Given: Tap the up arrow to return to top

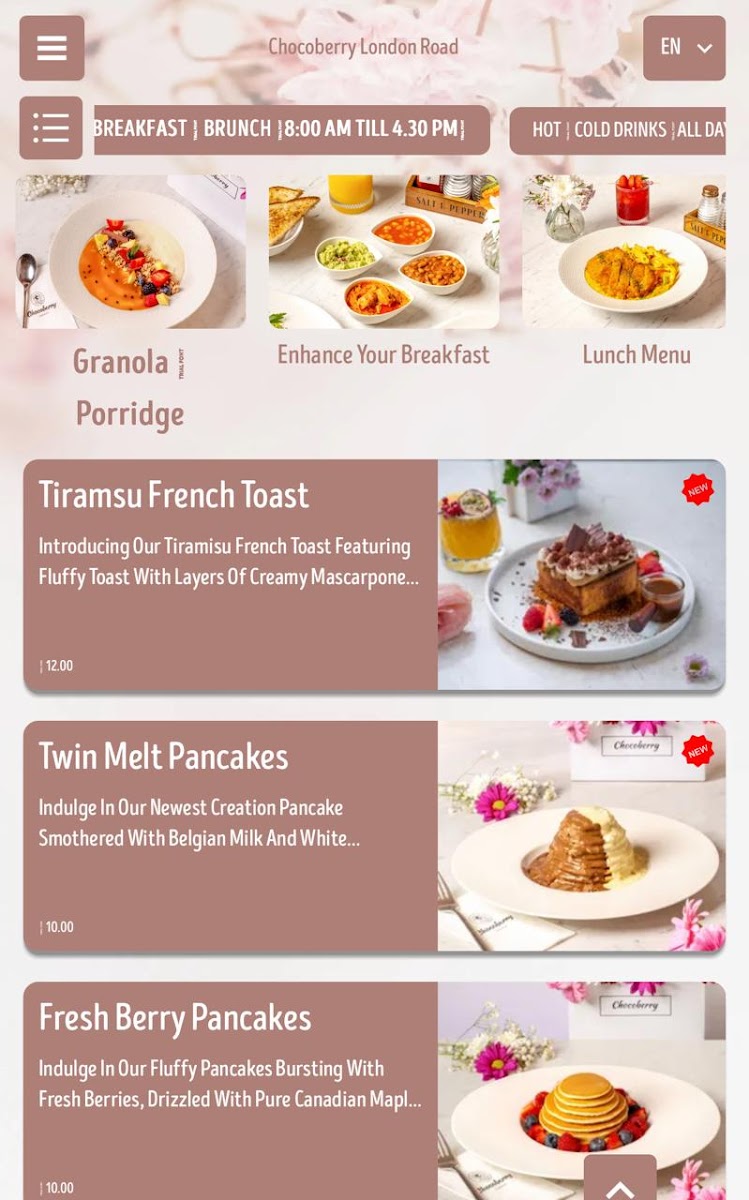Looking at the screenshot, I should click(x=620, y=1180).
